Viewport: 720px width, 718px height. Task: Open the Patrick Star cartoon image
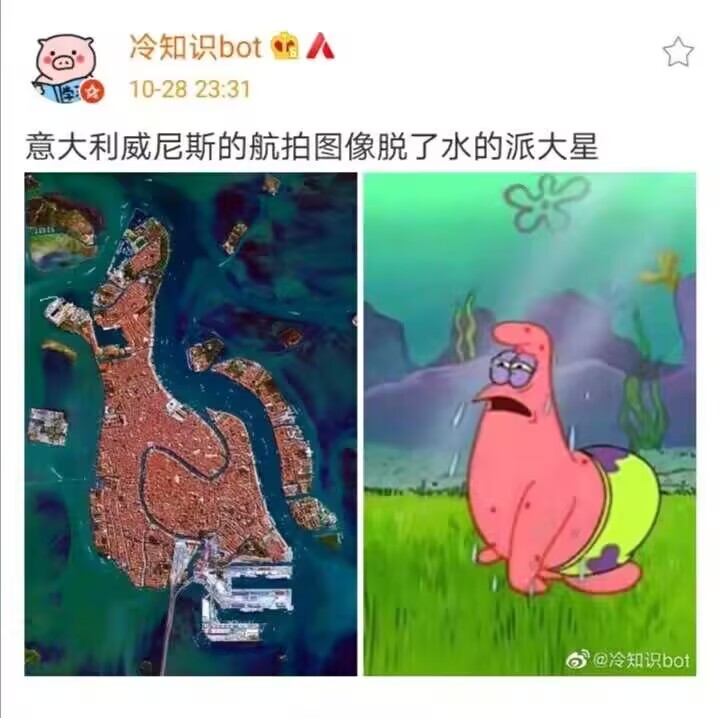529,423
